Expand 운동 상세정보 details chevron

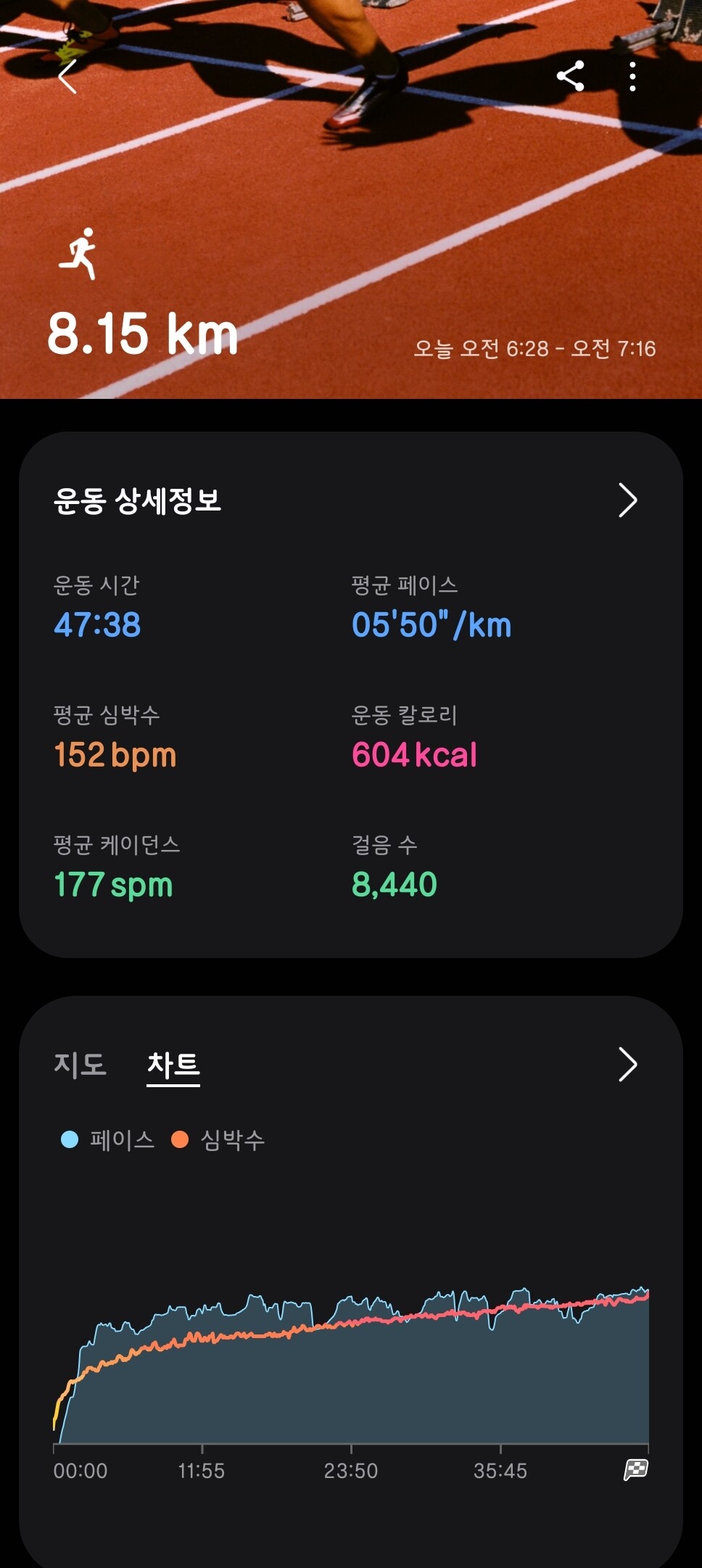point(627,500)
